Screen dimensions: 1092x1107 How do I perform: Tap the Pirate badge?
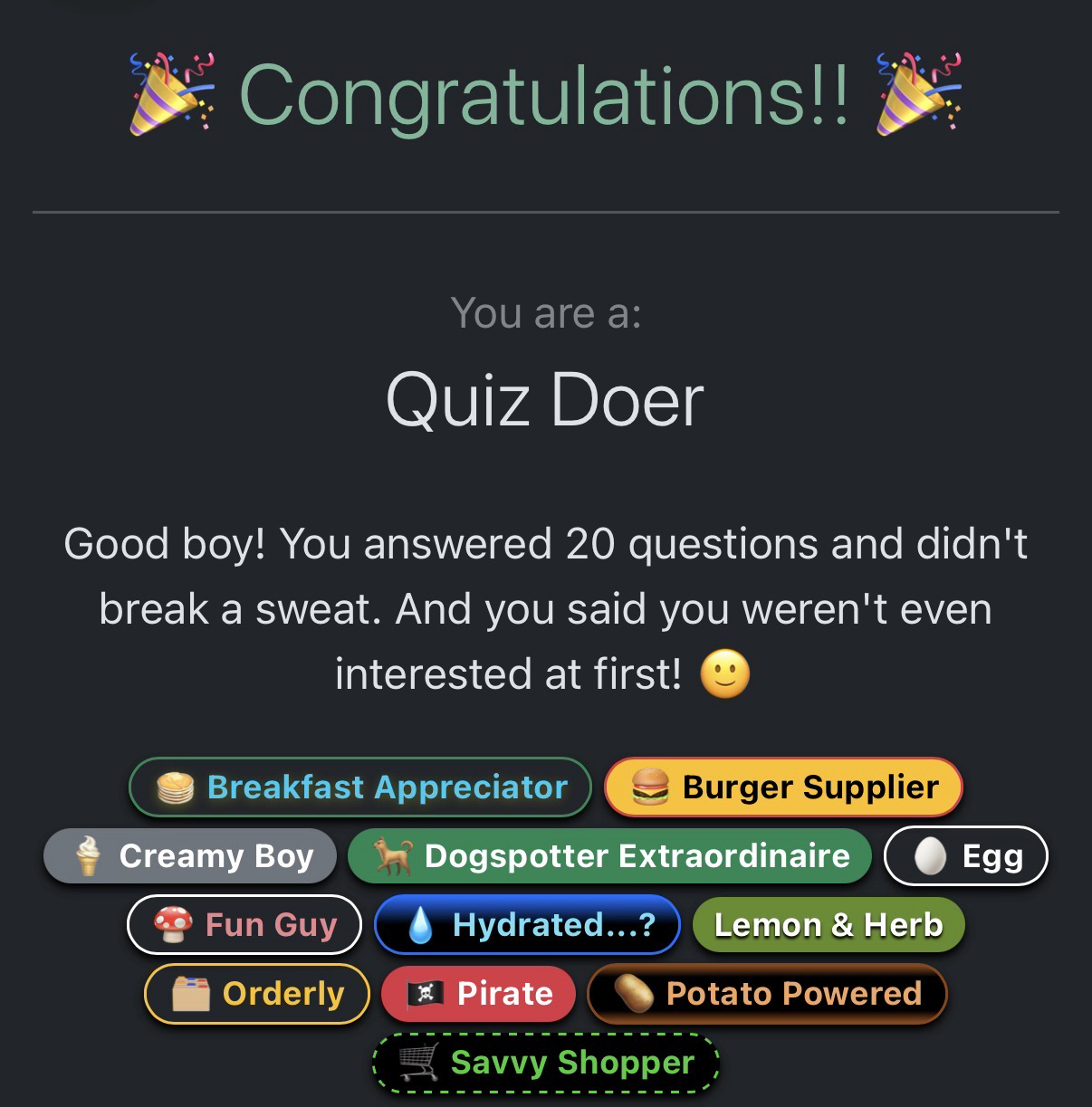tap(479, 994)
